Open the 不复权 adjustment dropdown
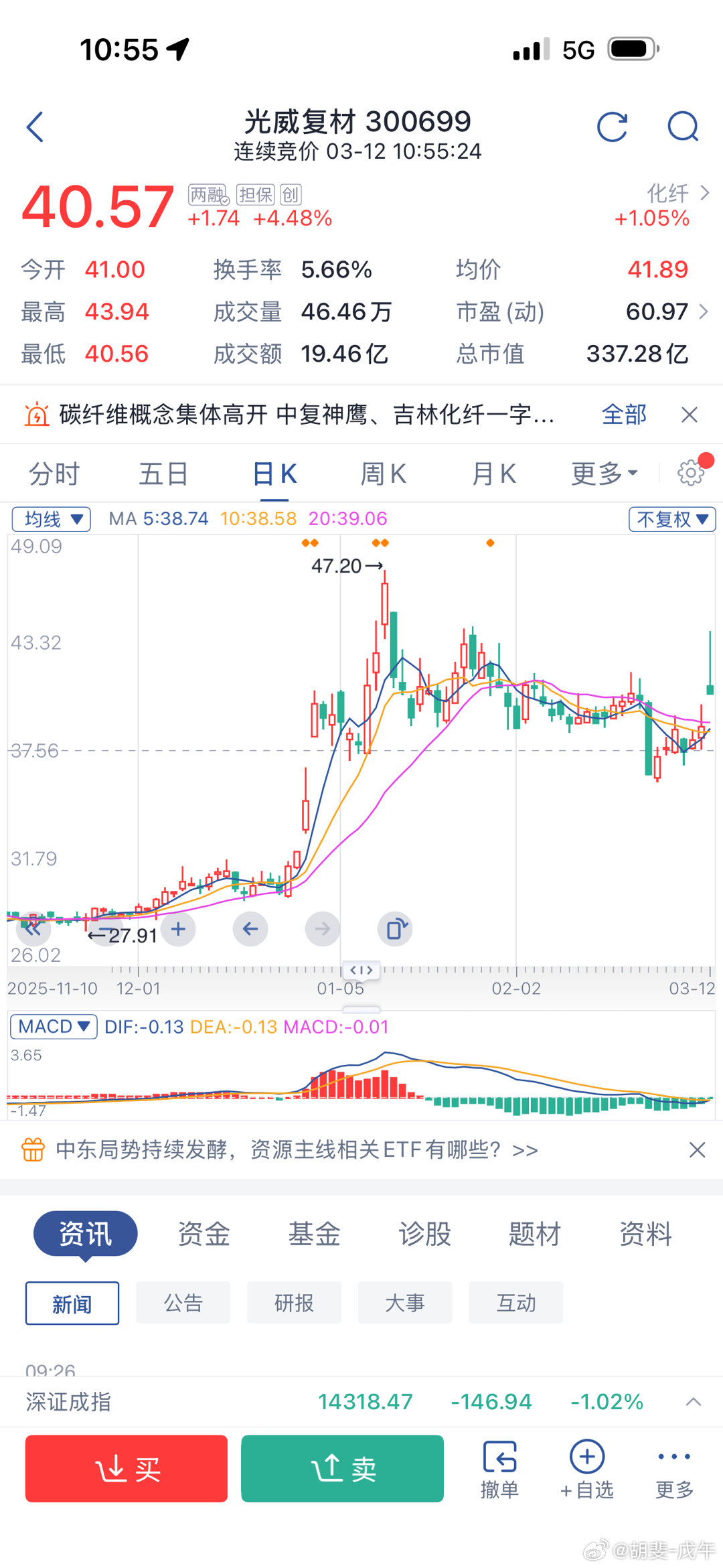Image resolution: width=723 pixels, height=1568 pixels. coord(671,519)
